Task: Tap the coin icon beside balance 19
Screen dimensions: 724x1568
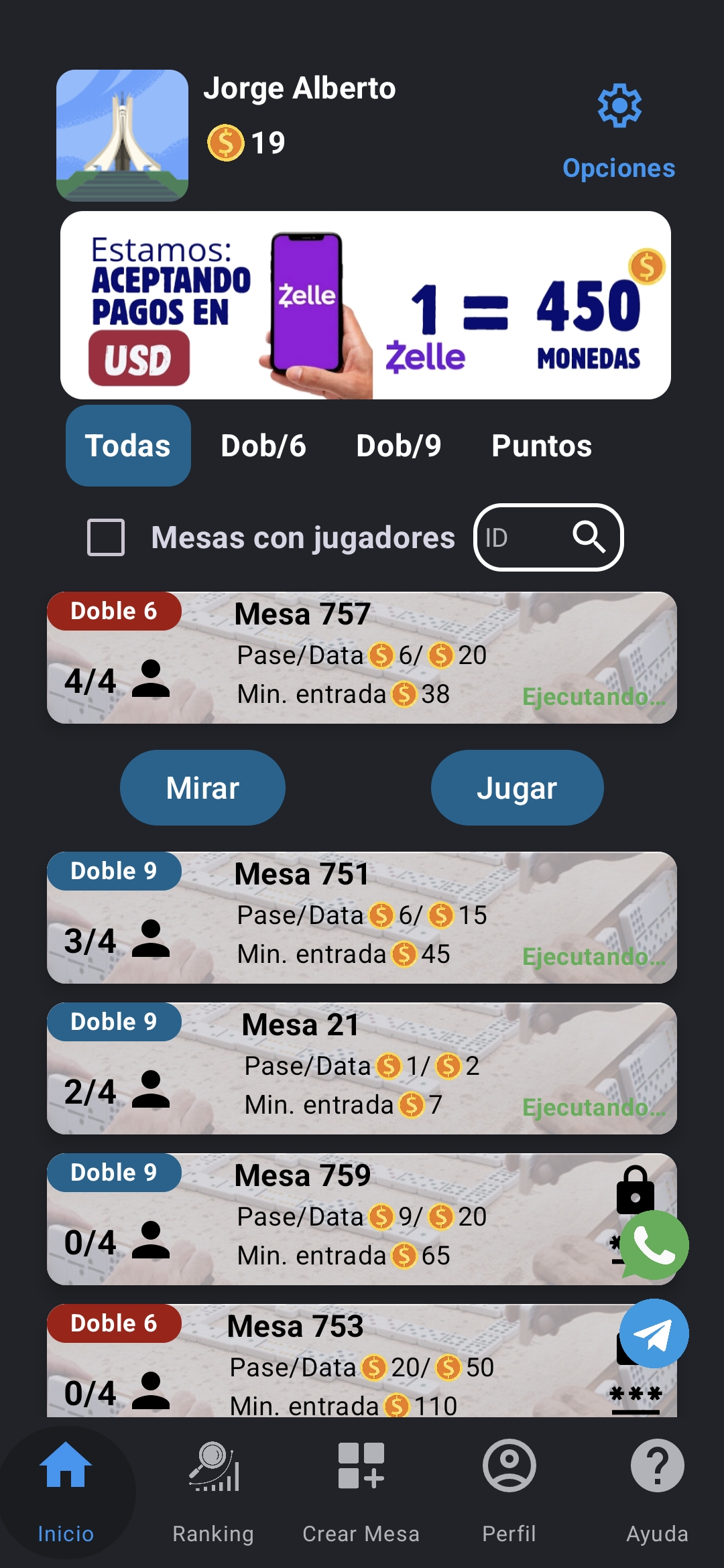Action: tap(227, 141)
